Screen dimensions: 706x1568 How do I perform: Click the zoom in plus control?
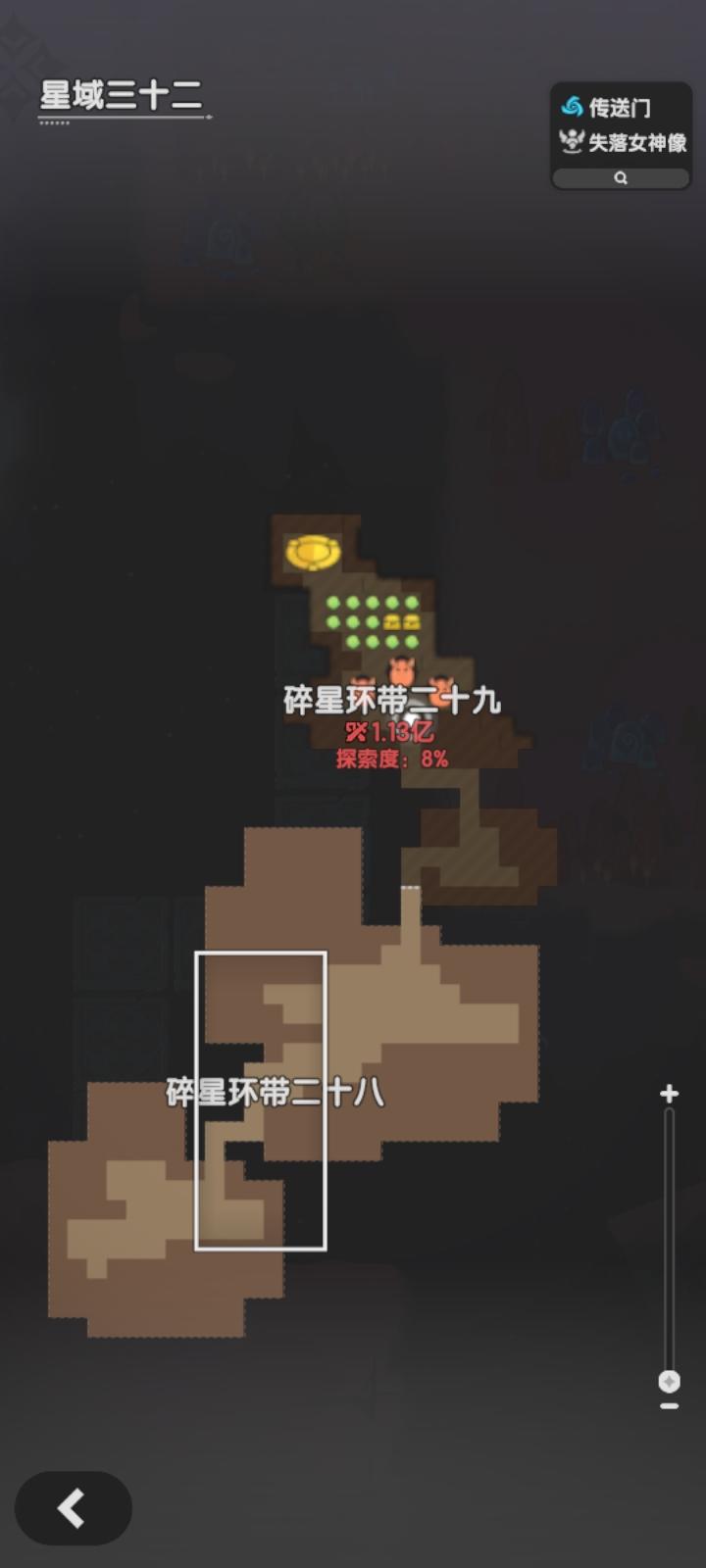pyautogui.click(x=668, y=1095)
